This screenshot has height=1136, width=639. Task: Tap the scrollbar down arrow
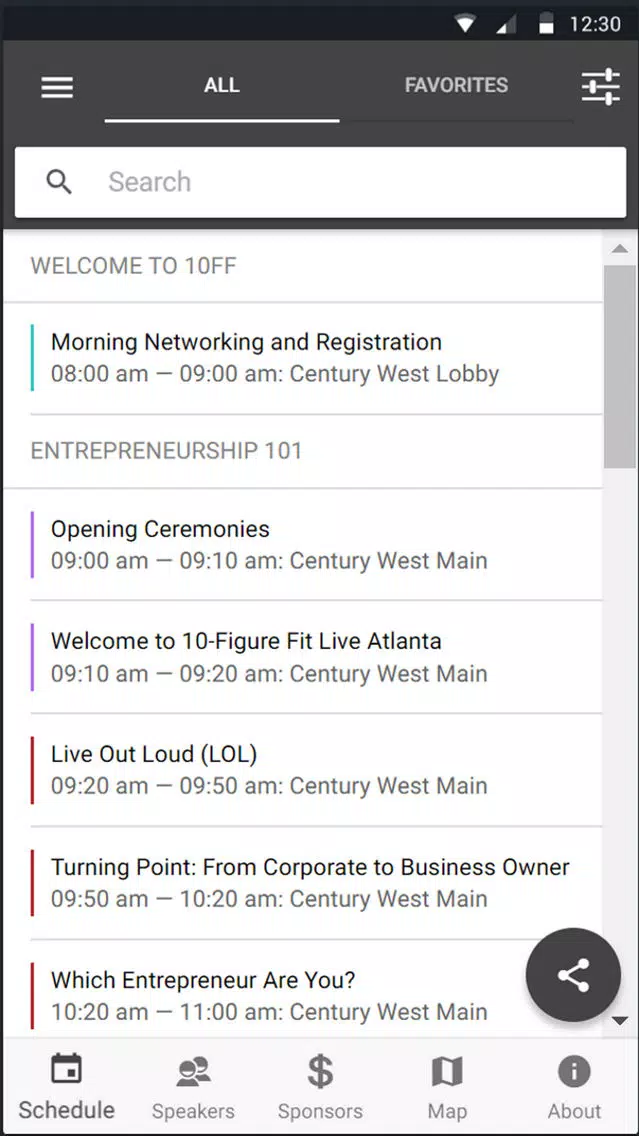pos(619,1021)
